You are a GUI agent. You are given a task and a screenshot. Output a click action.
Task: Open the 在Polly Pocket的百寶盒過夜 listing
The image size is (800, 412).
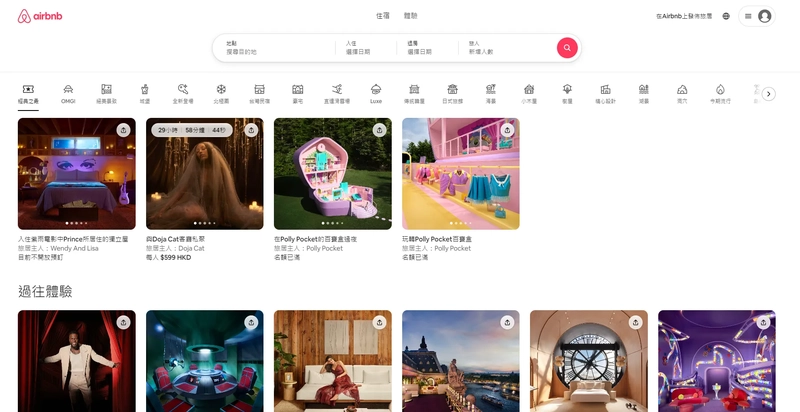(x=333, y=174)
